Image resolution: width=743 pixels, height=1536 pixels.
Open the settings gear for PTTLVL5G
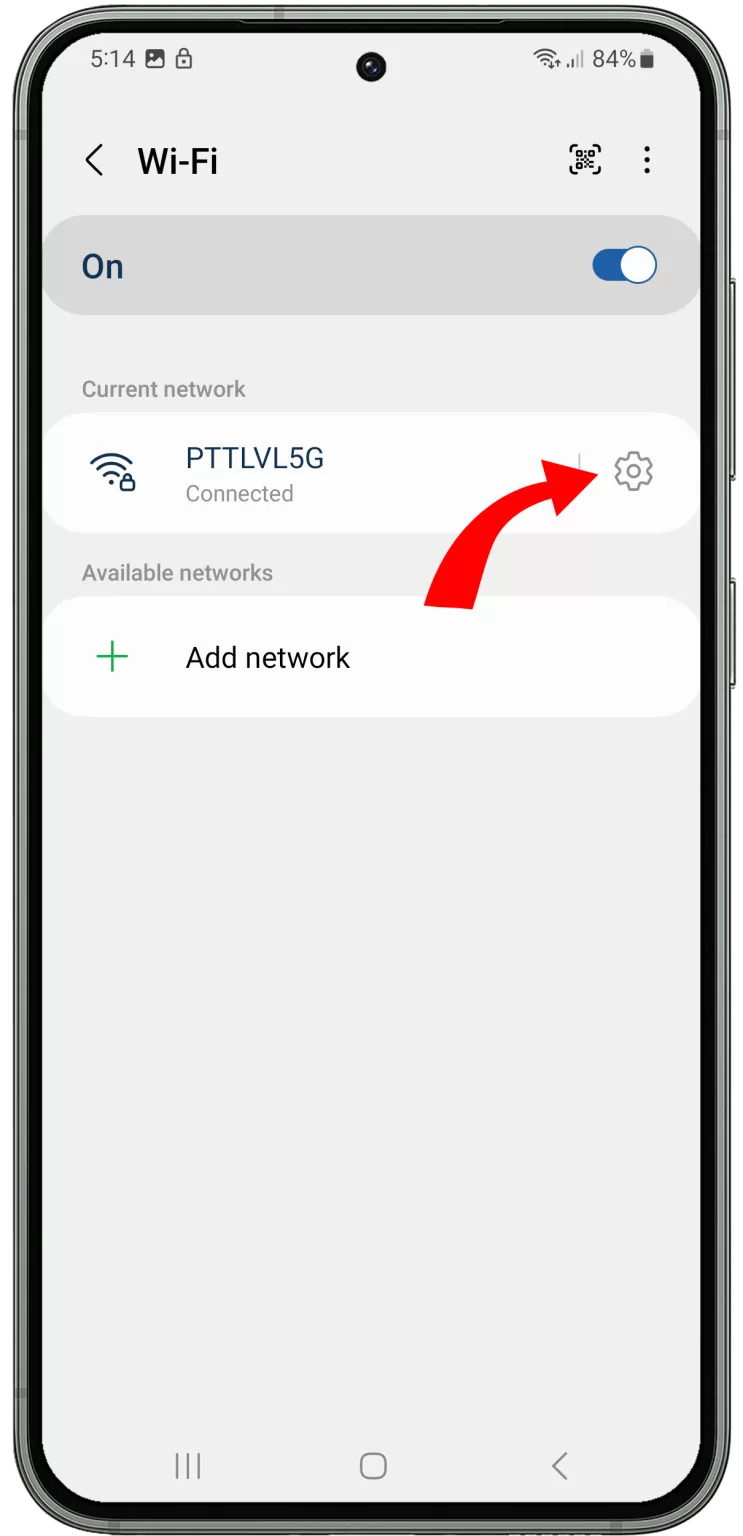point(633,471)
